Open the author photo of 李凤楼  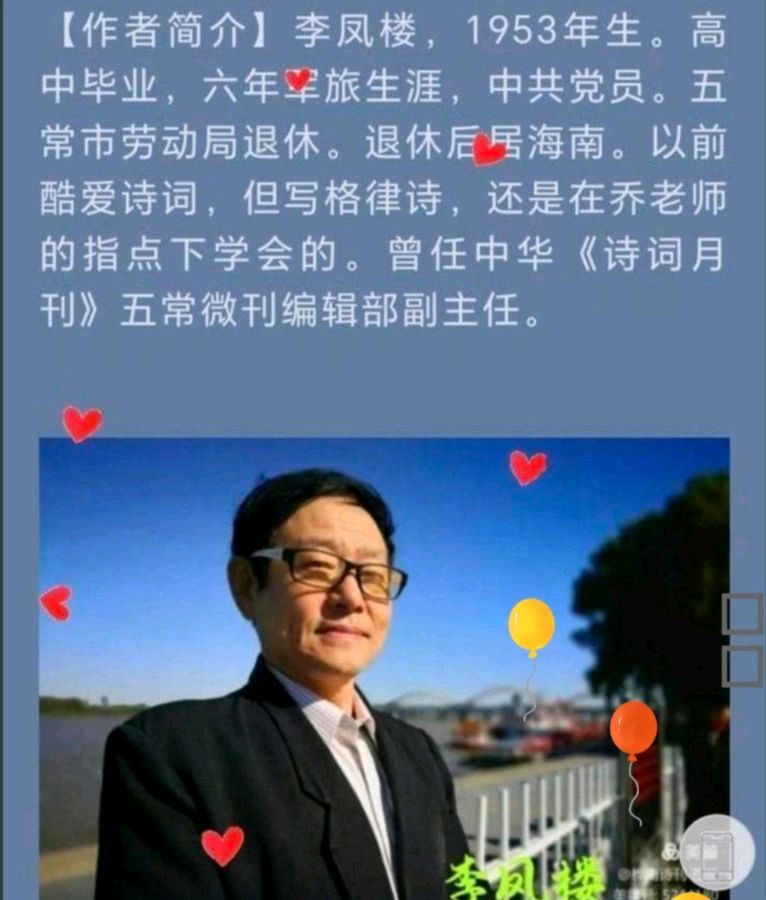tap(384, 668)
